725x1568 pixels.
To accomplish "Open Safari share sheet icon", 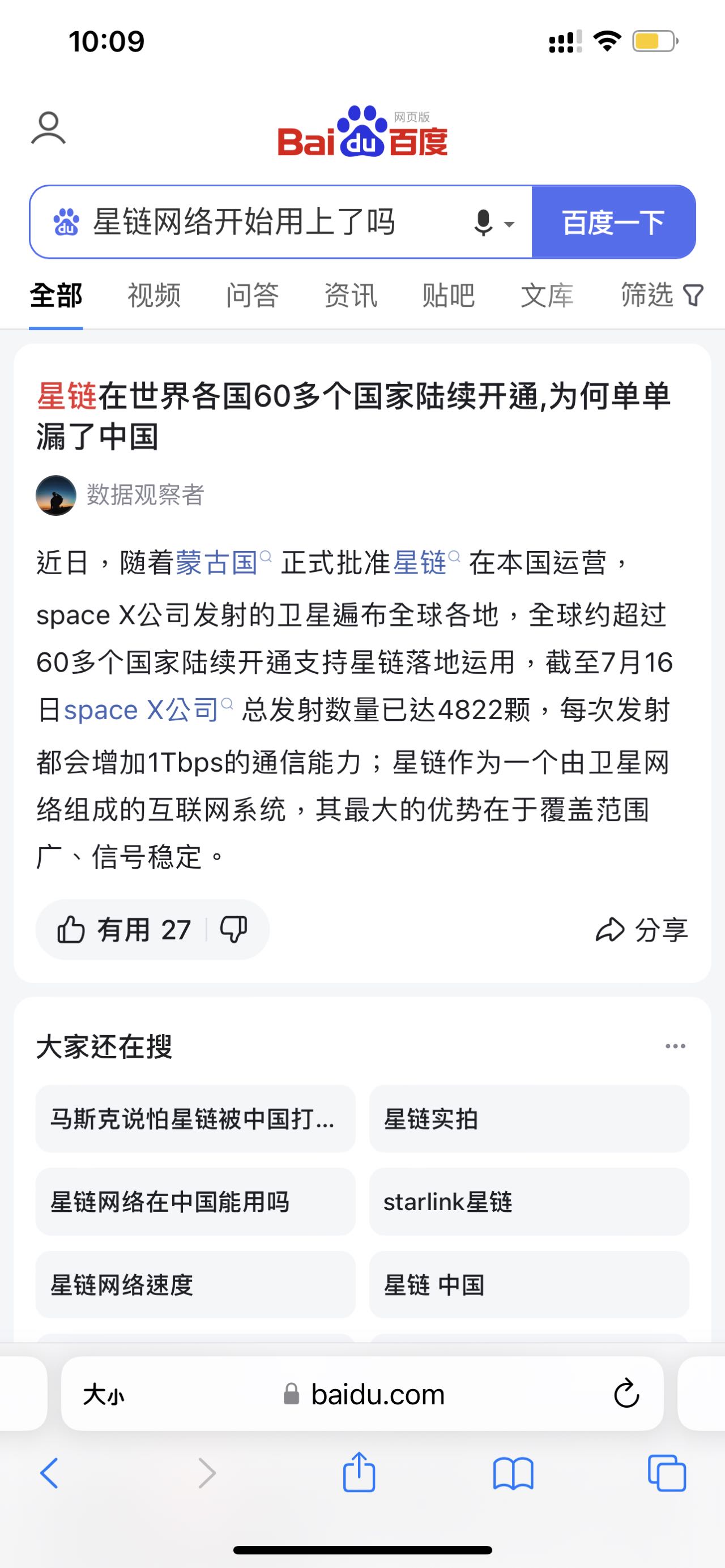I will [x=361, y=1473].
